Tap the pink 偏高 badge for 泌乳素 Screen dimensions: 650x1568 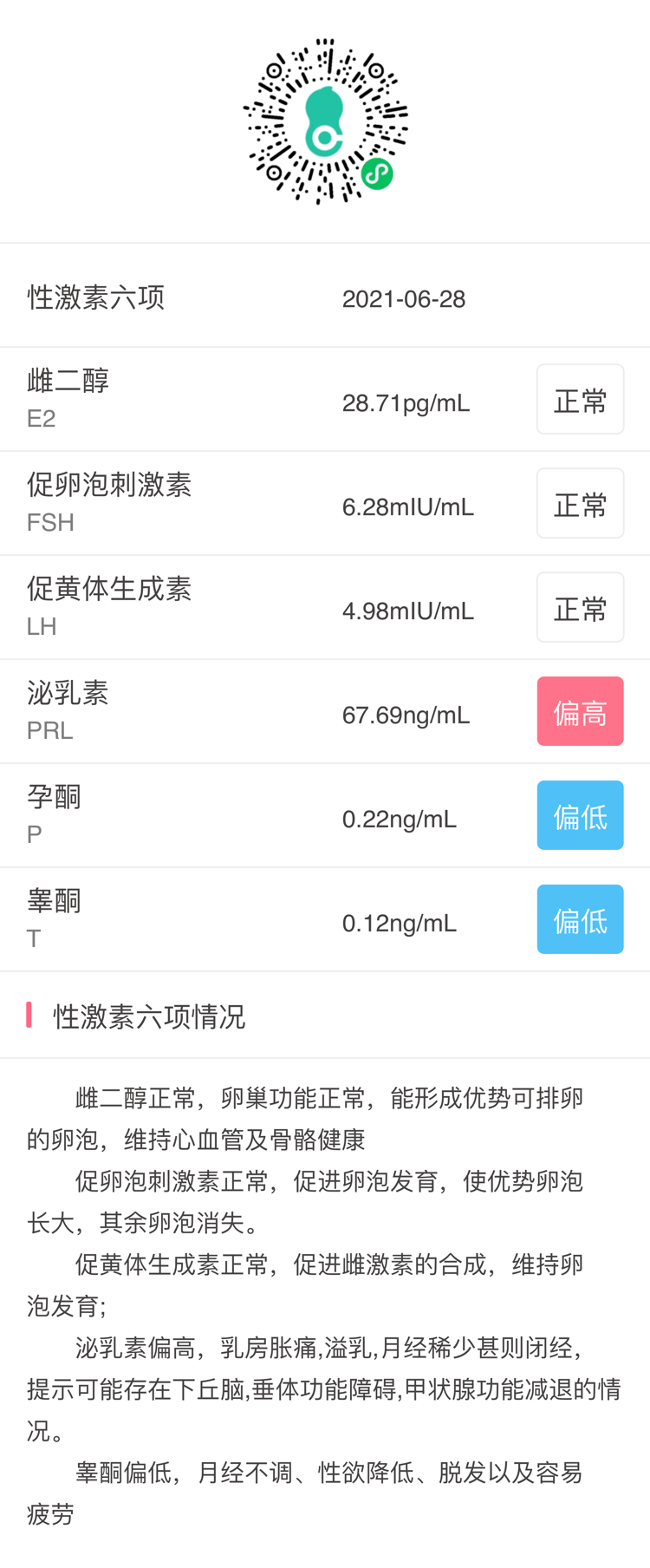pos(580,710)
